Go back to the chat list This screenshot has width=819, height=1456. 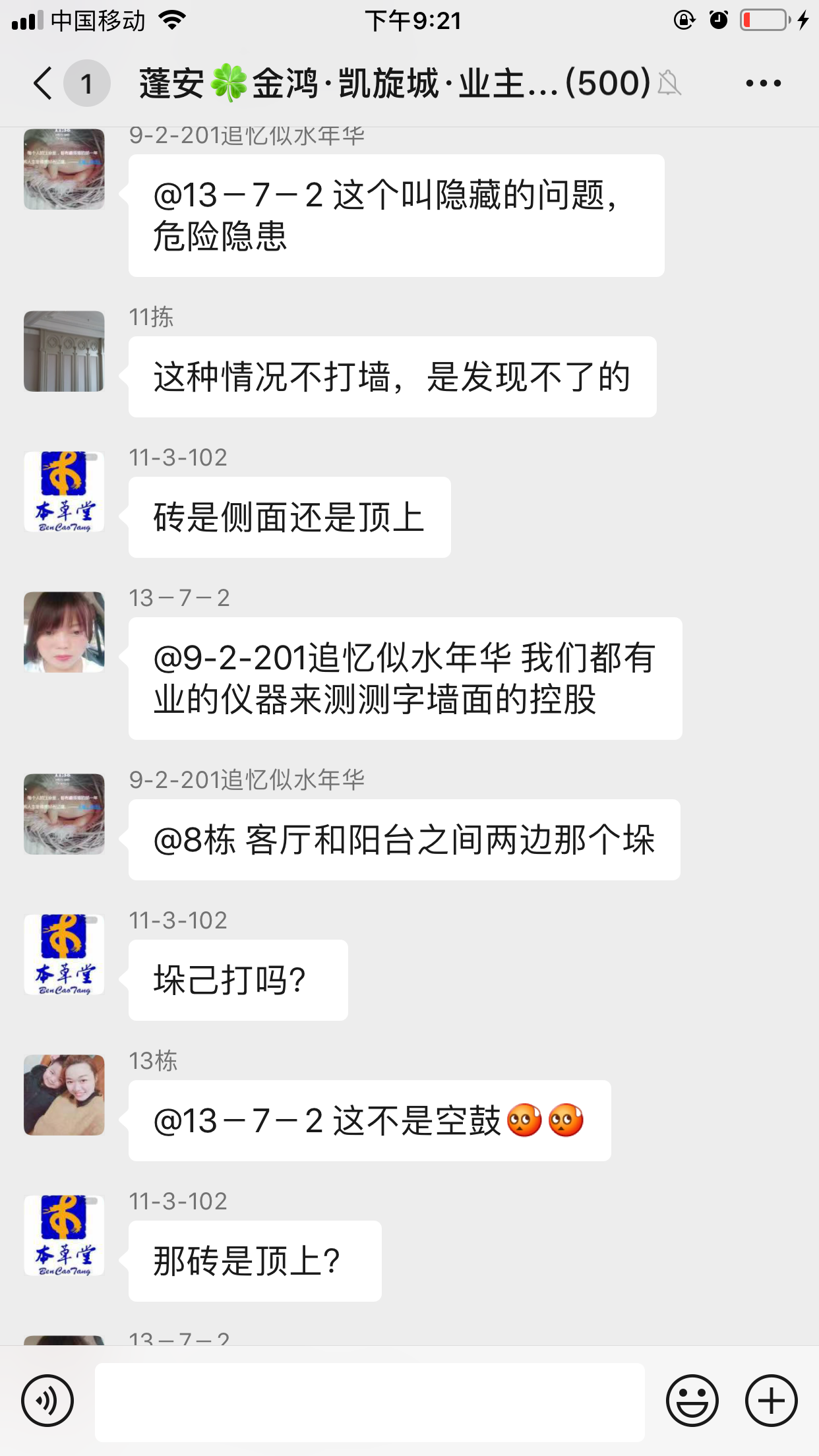tap(44, 84)
